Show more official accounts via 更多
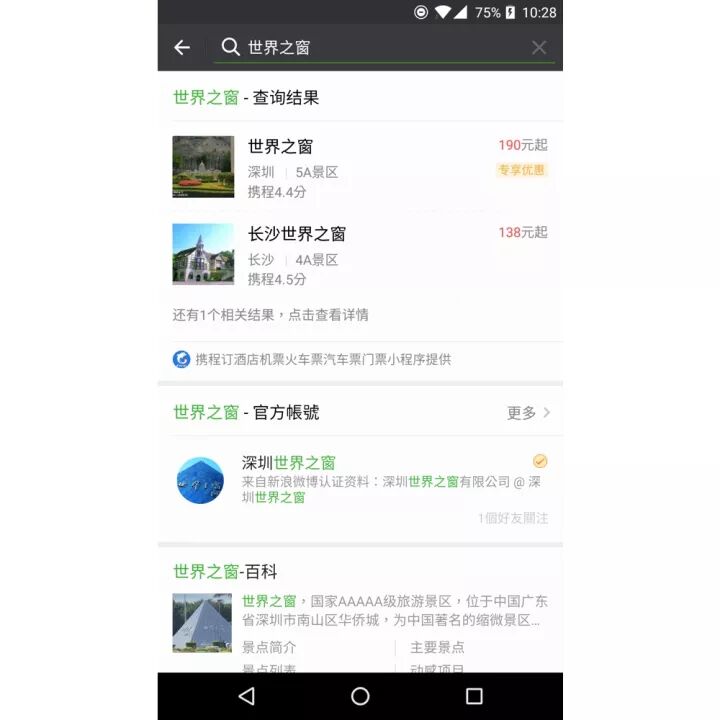720x720 pixels. 529,412
